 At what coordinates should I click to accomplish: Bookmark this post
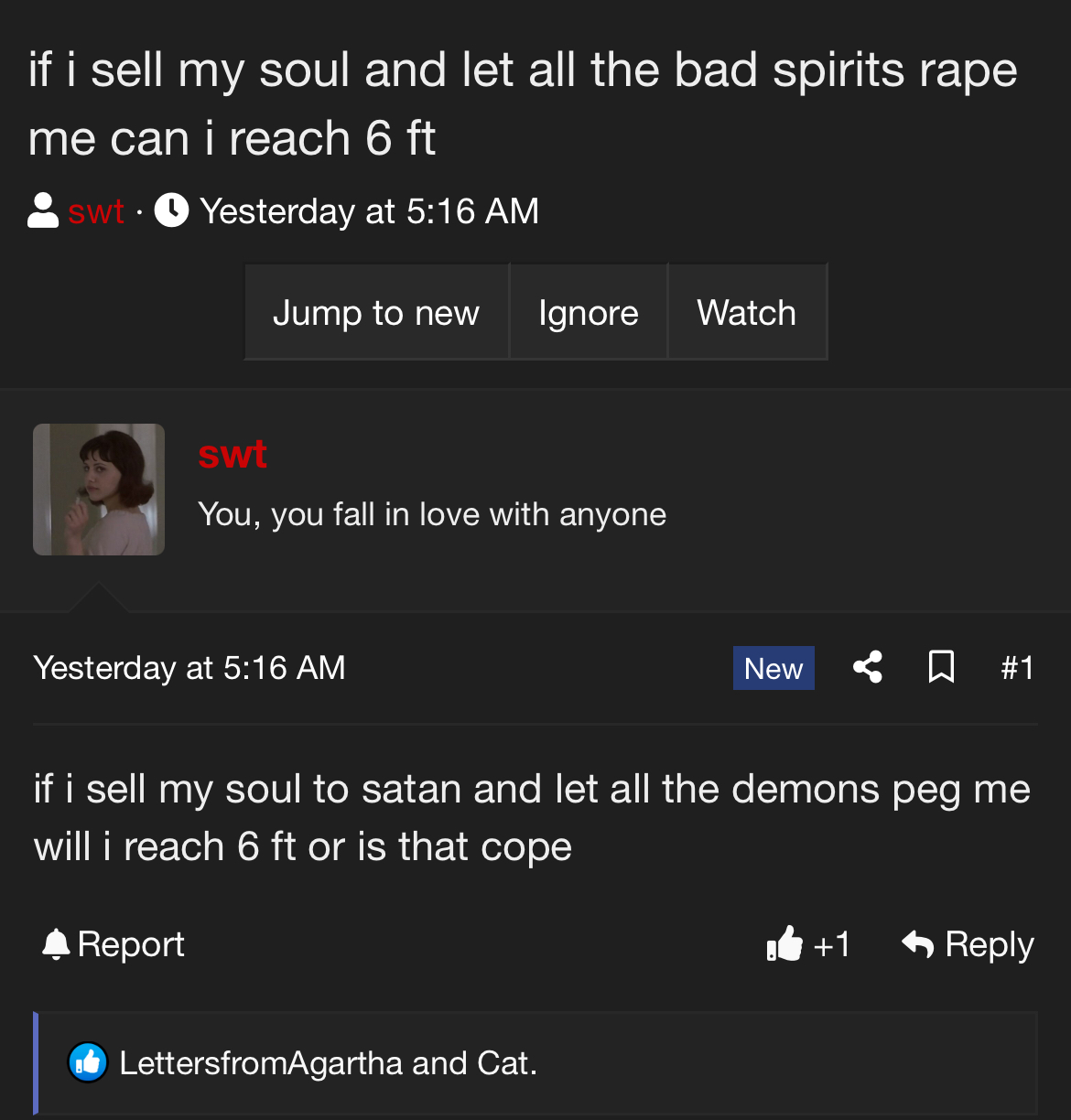pyautogui.click(x=941, y=667)
